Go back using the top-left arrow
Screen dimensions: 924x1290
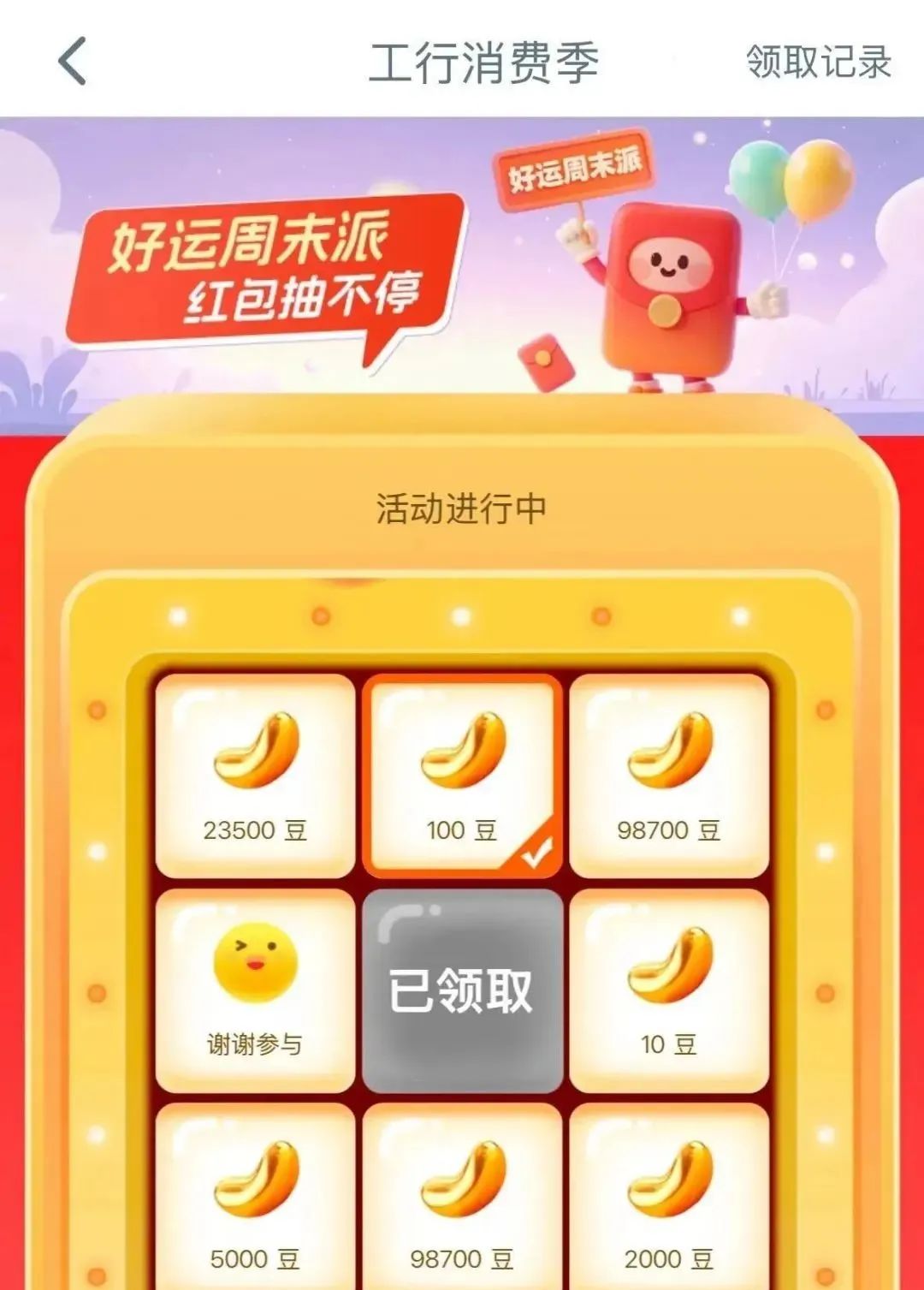[73, 62]
